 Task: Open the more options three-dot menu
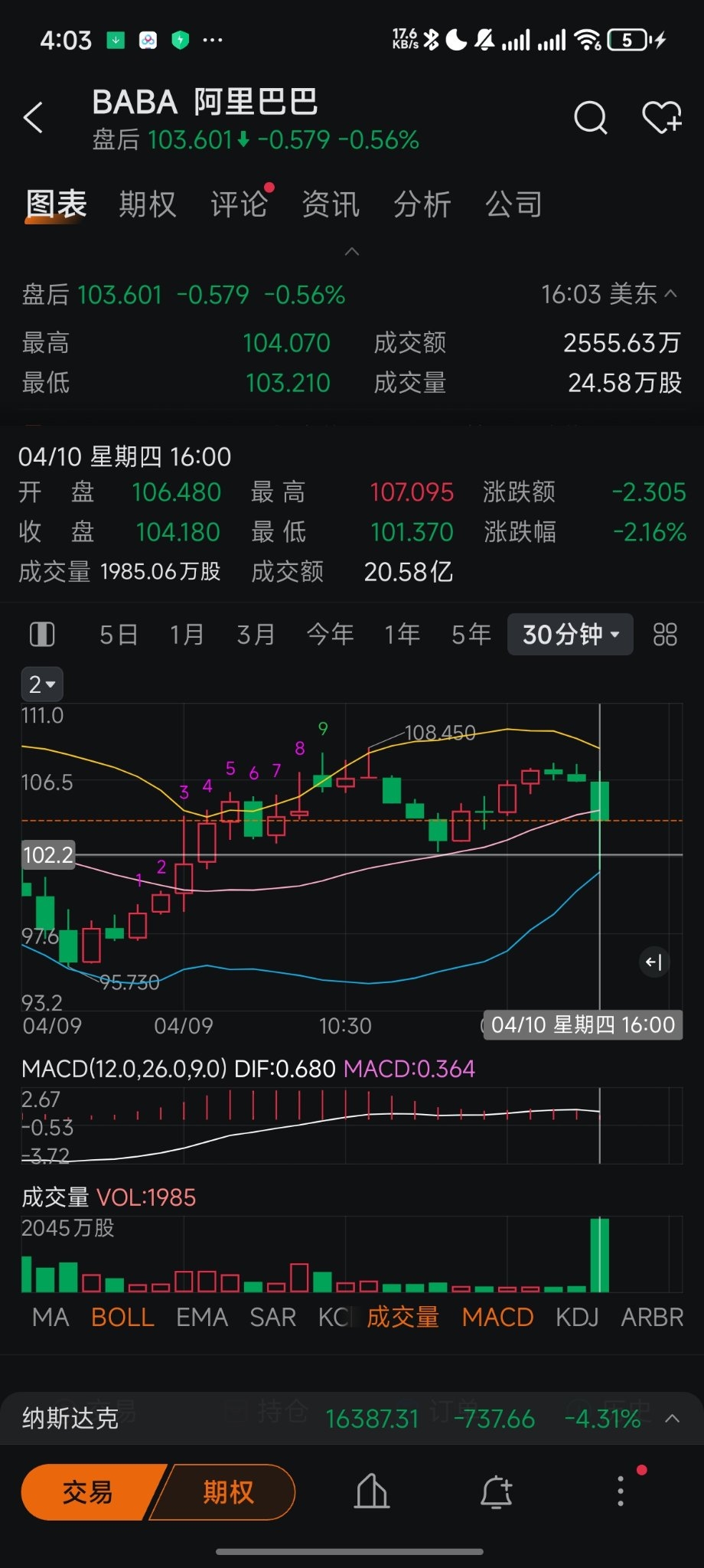pos(620,1491)
